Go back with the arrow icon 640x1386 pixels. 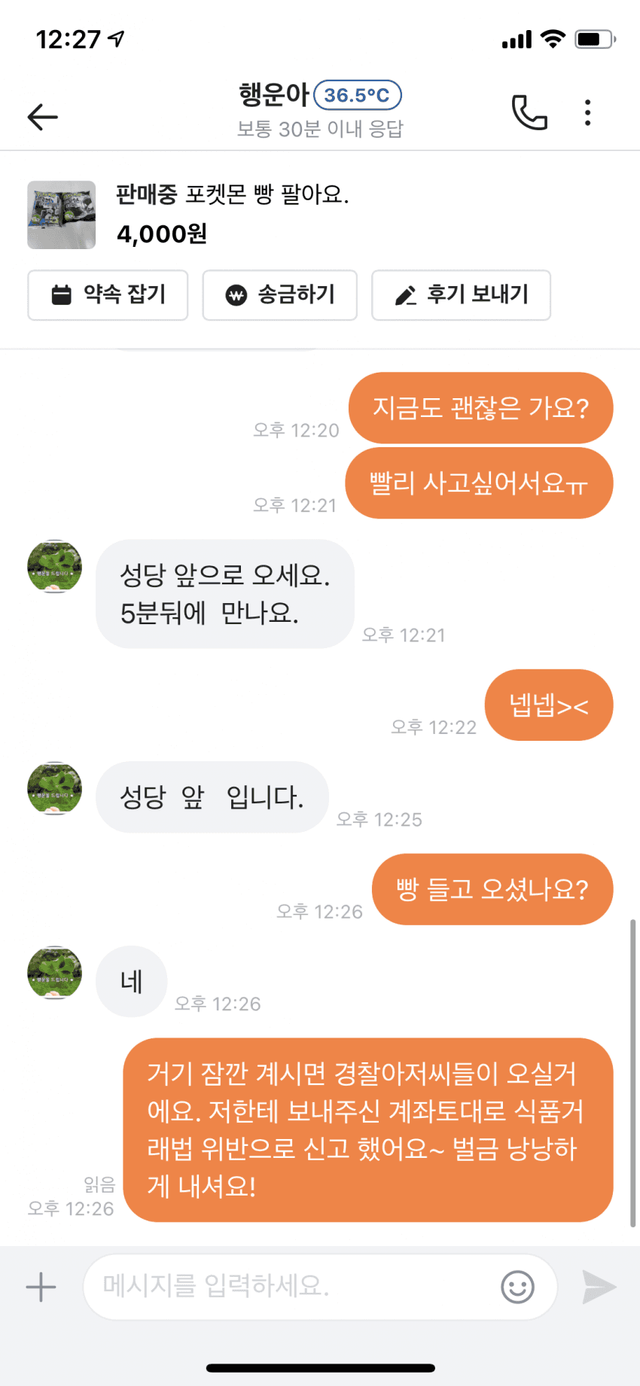(42, 116)
